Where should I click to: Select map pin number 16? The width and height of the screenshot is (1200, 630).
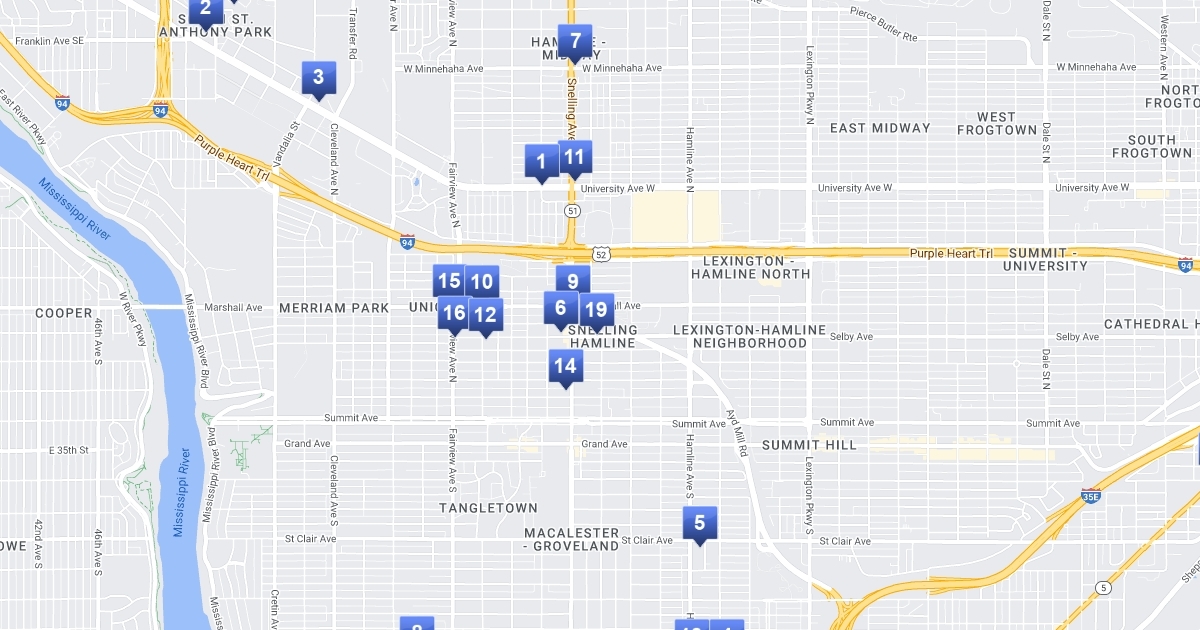(x=452, y=314)
